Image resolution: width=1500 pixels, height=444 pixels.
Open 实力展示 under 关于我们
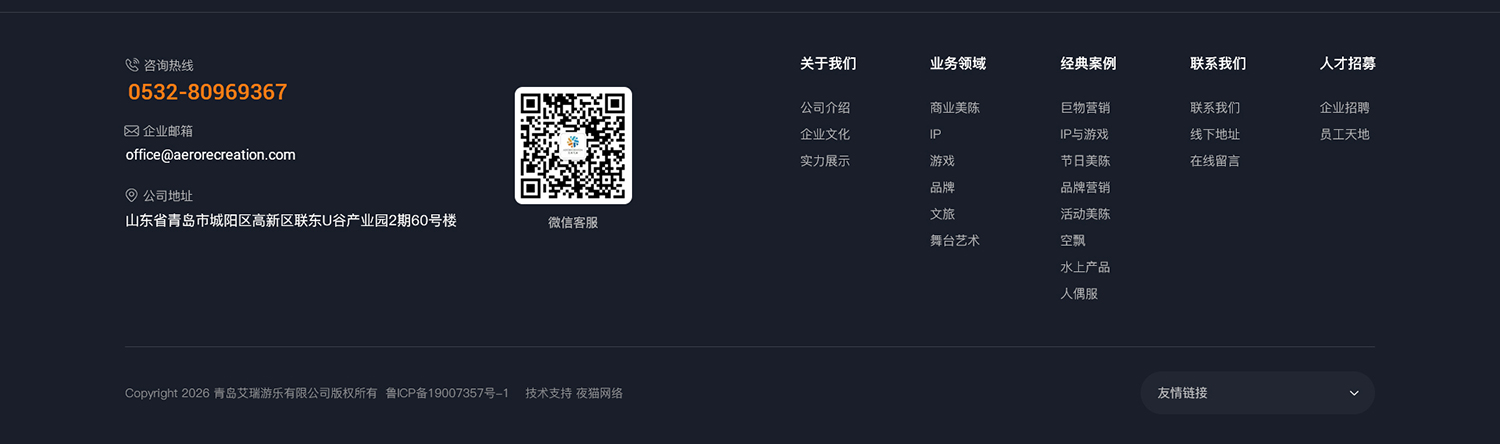825,161
